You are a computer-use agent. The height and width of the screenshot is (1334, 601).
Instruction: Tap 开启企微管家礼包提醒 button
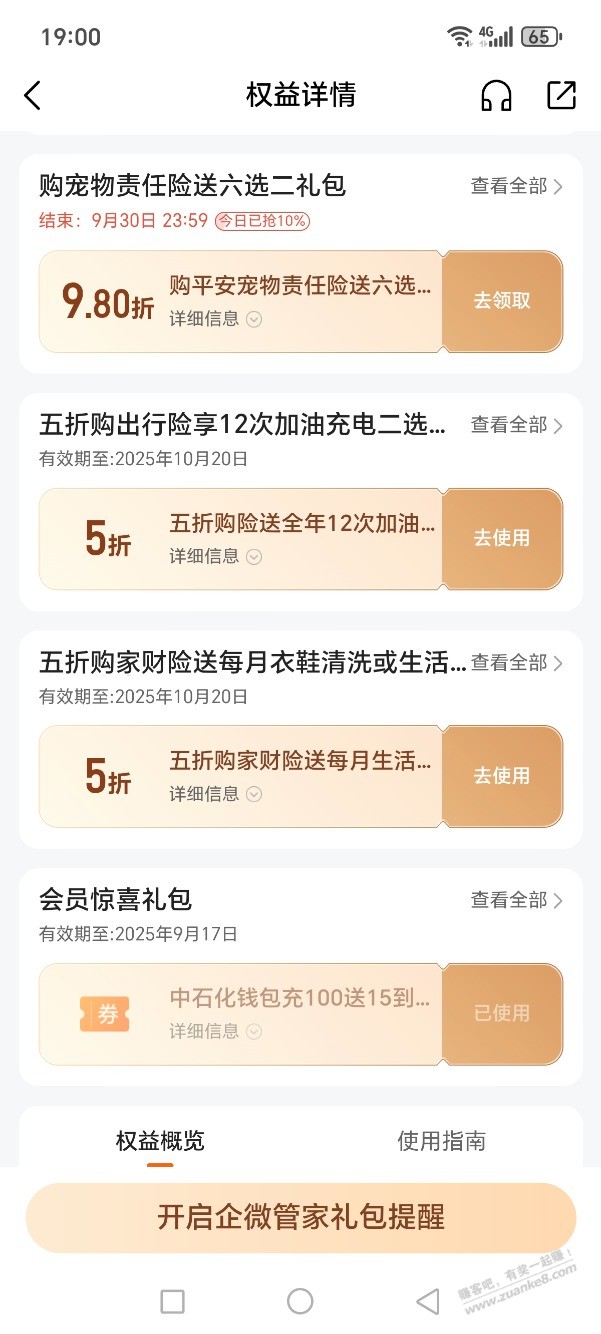(x=300, y=1217)
